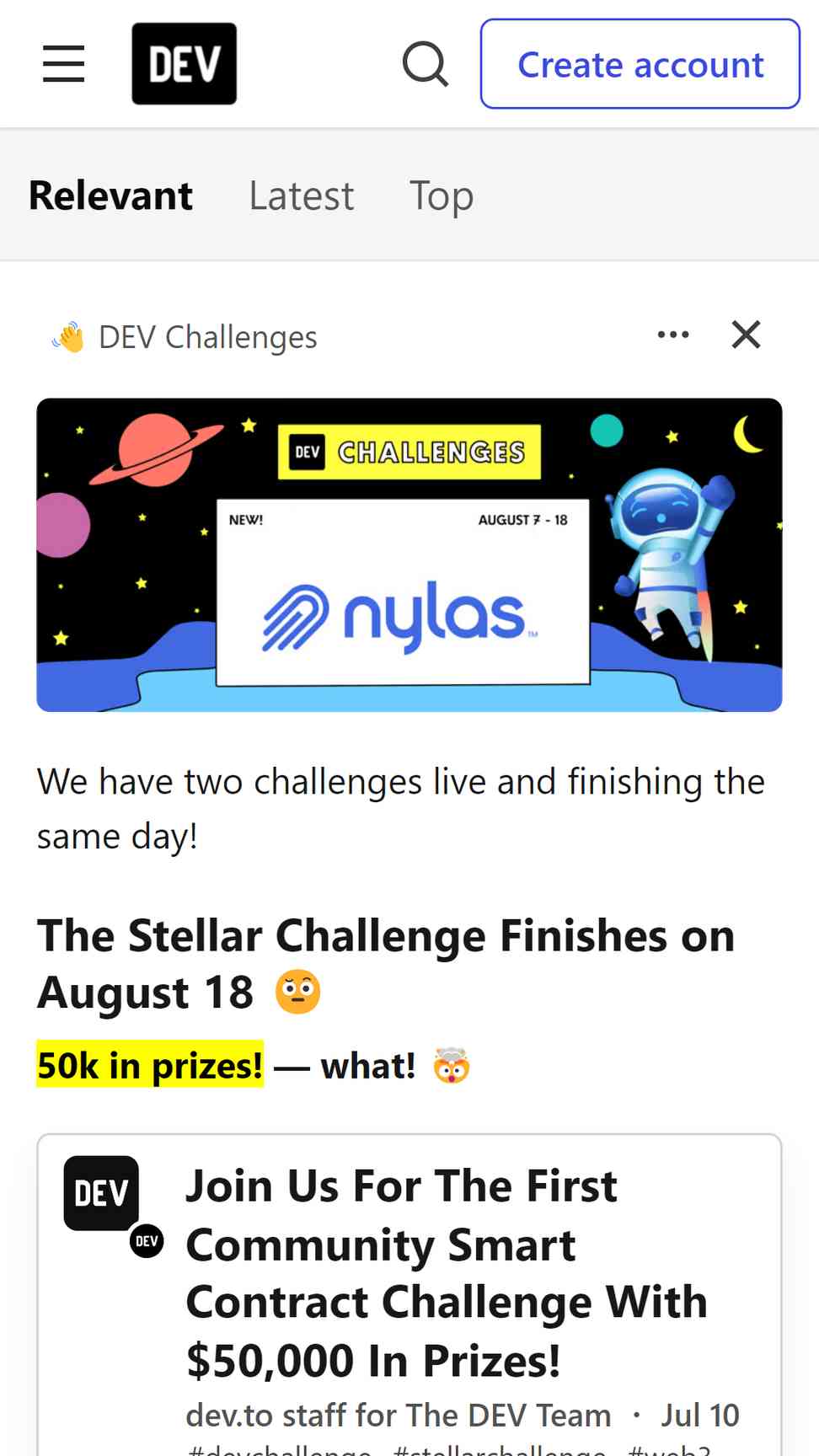Open Community Smart Contract Challenge post
819x1456 pixels.
coord(447,1272)
